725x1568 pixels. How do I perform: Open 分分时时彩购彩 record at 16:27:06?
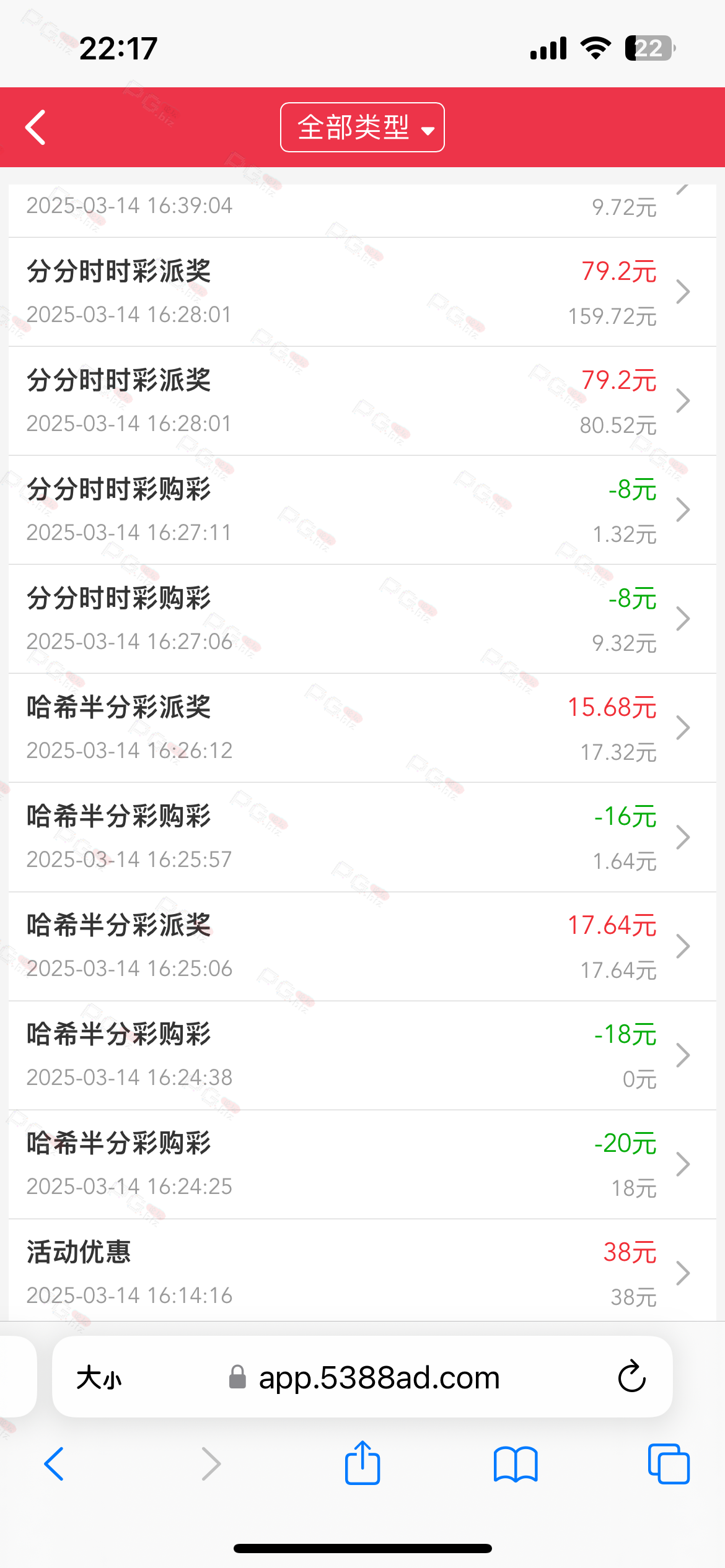pos(362,619)
